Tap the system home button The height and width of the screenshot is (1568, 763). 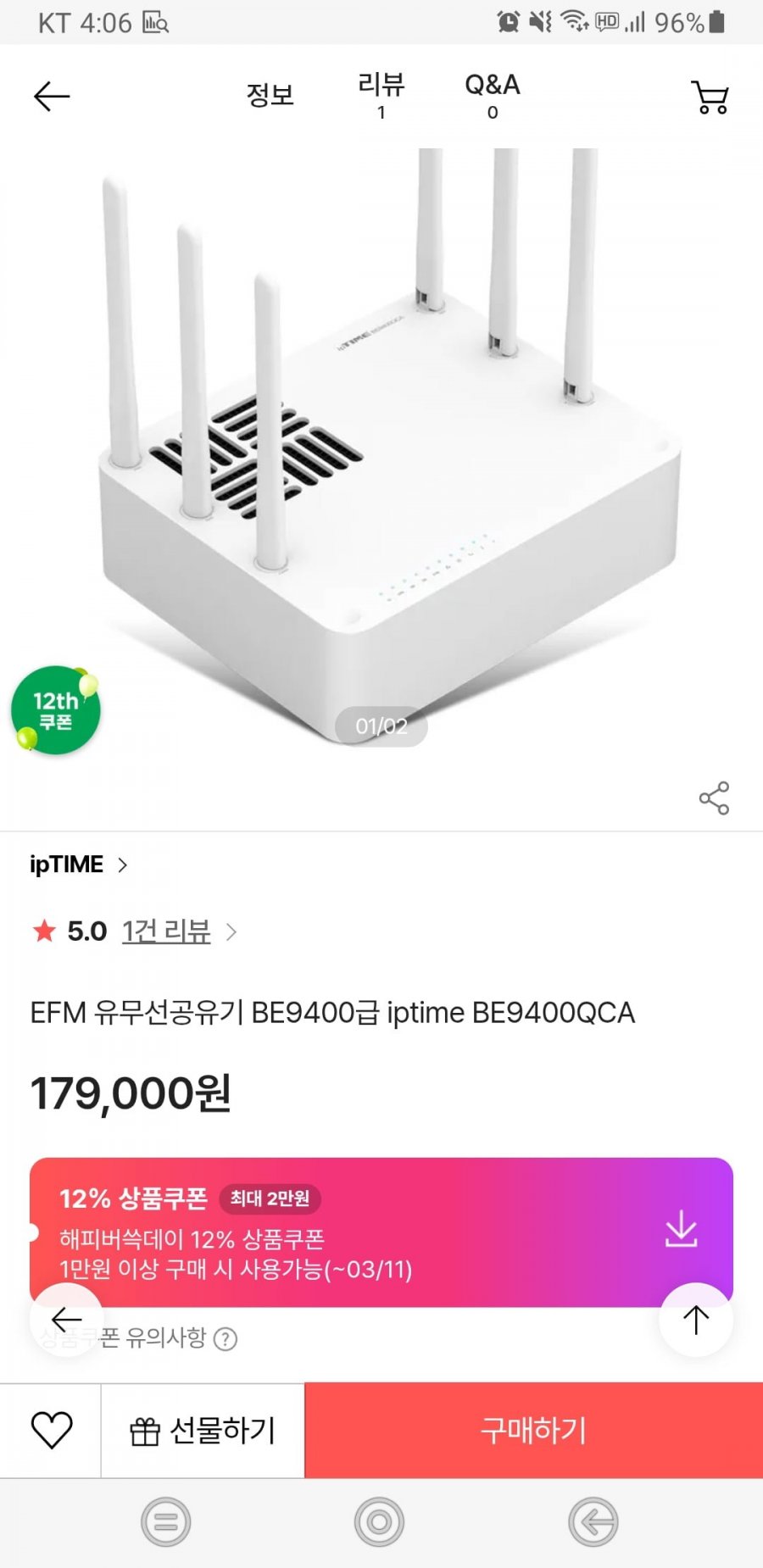[379, 1522]
